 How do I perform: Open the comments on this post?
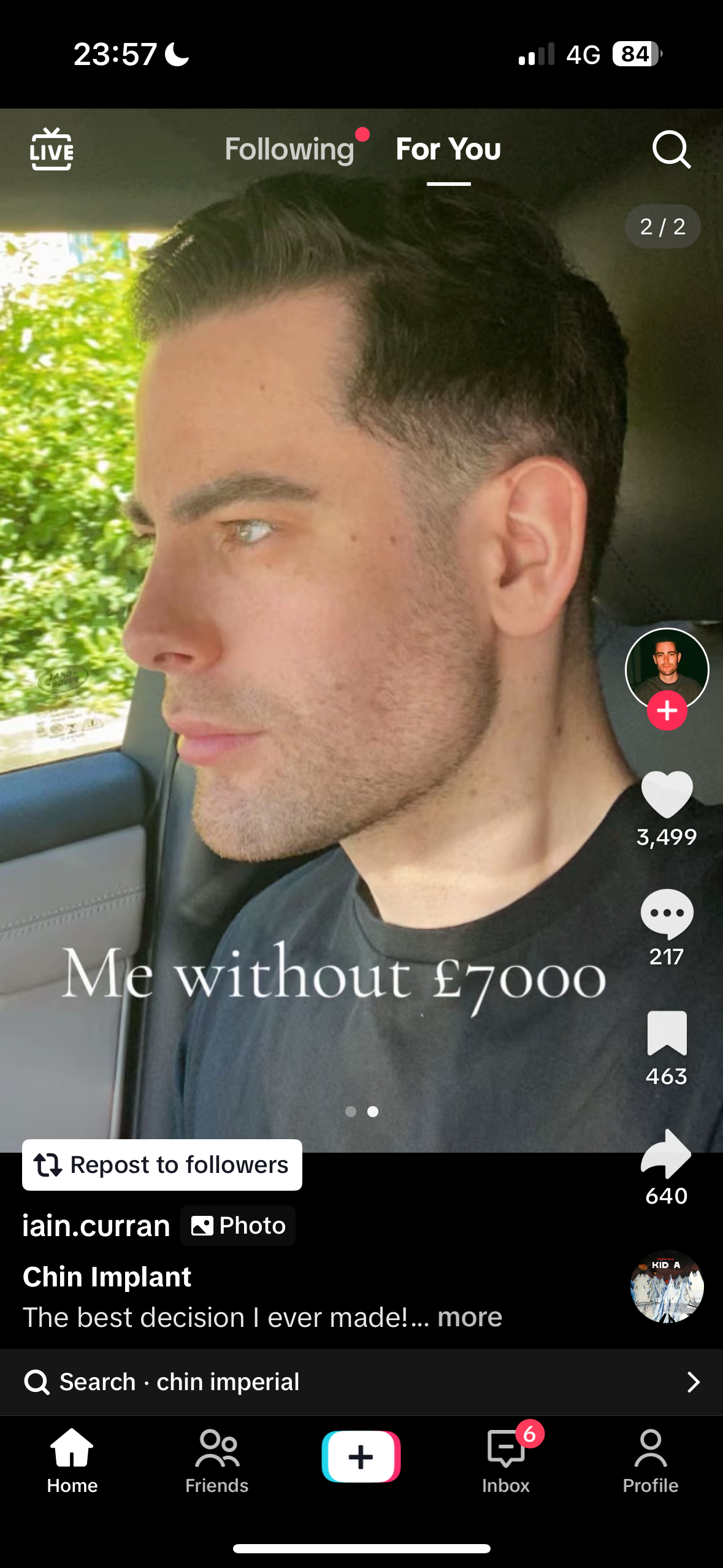(667, 913)
